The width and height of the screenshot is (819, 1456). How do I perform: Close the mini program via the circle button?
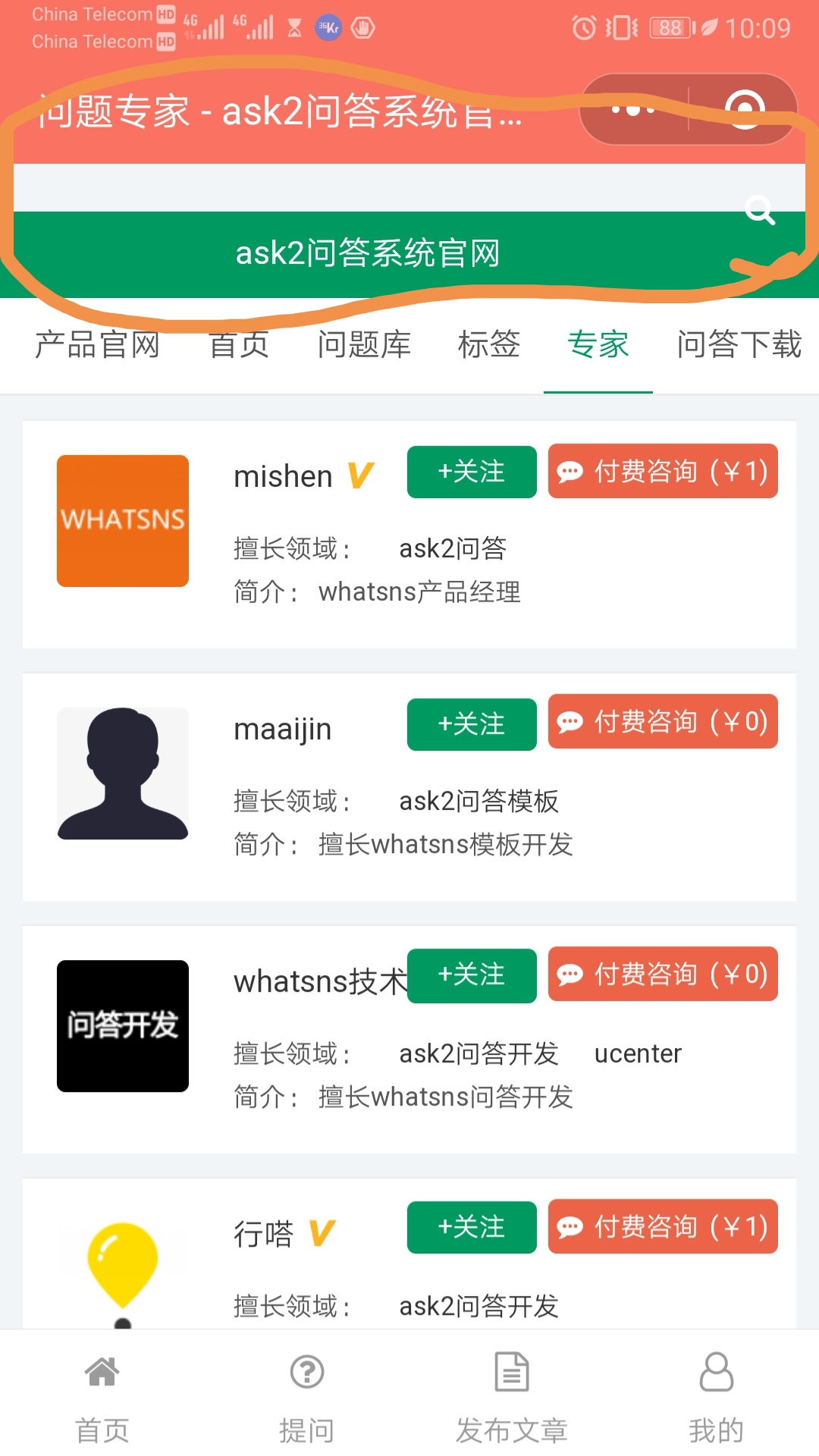[x=744, y=109]
